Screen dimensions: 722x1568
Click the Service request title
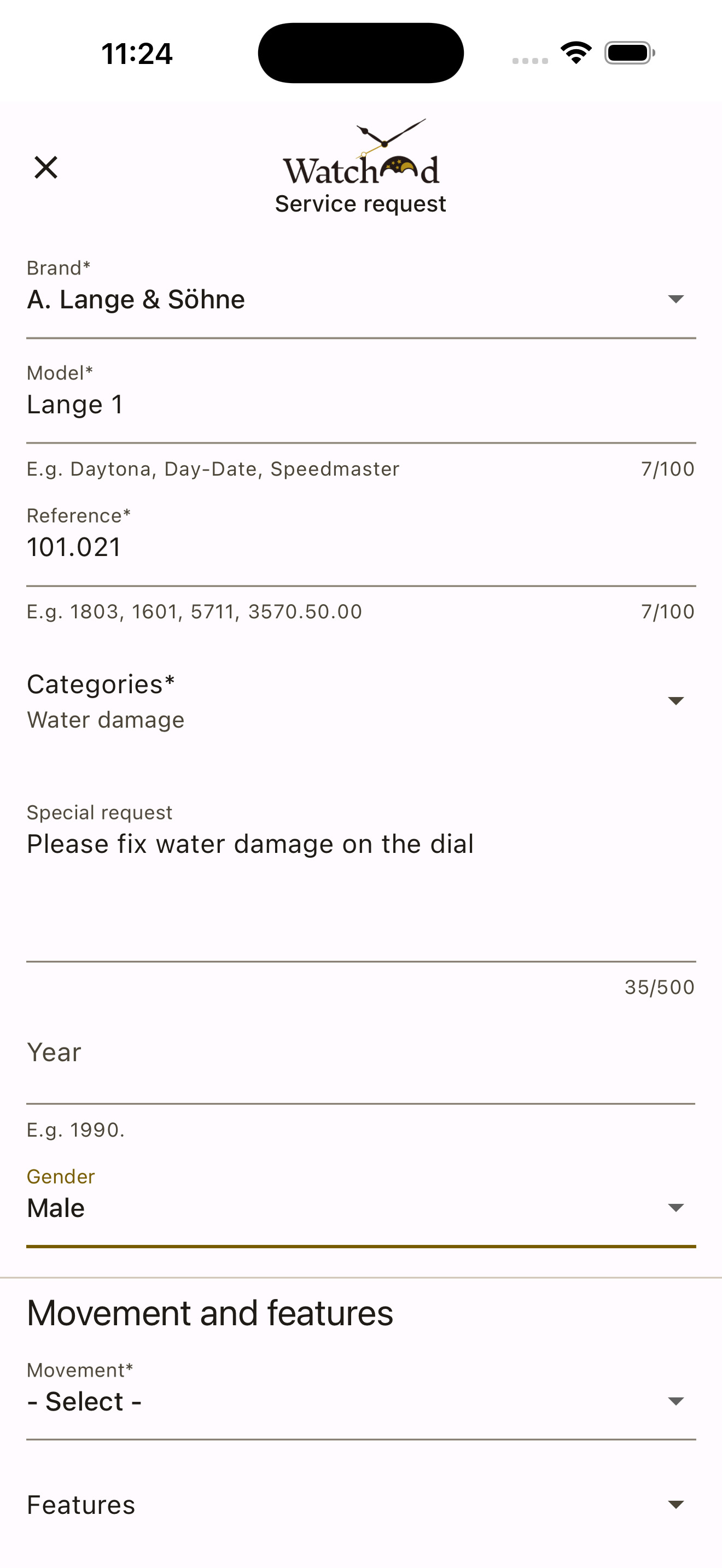pyautogui.click(x=361, y=203)
